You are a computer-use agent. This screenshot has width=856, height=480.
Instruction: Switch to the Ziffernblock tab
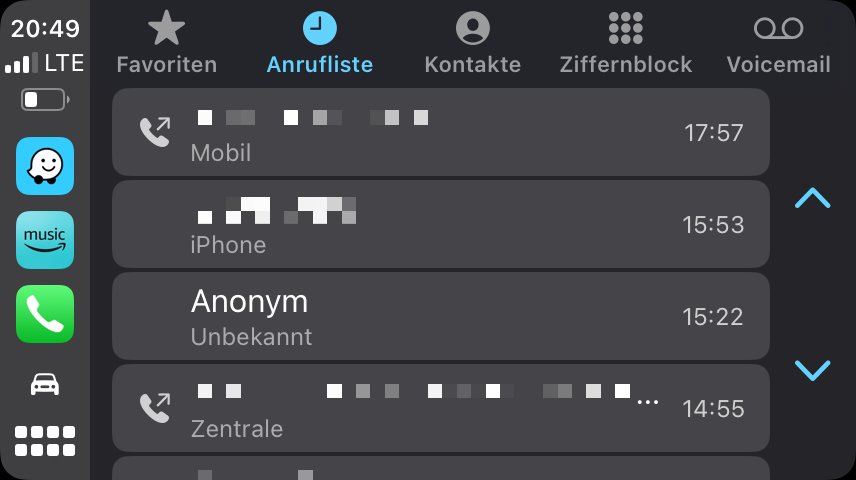coord(625,44)
